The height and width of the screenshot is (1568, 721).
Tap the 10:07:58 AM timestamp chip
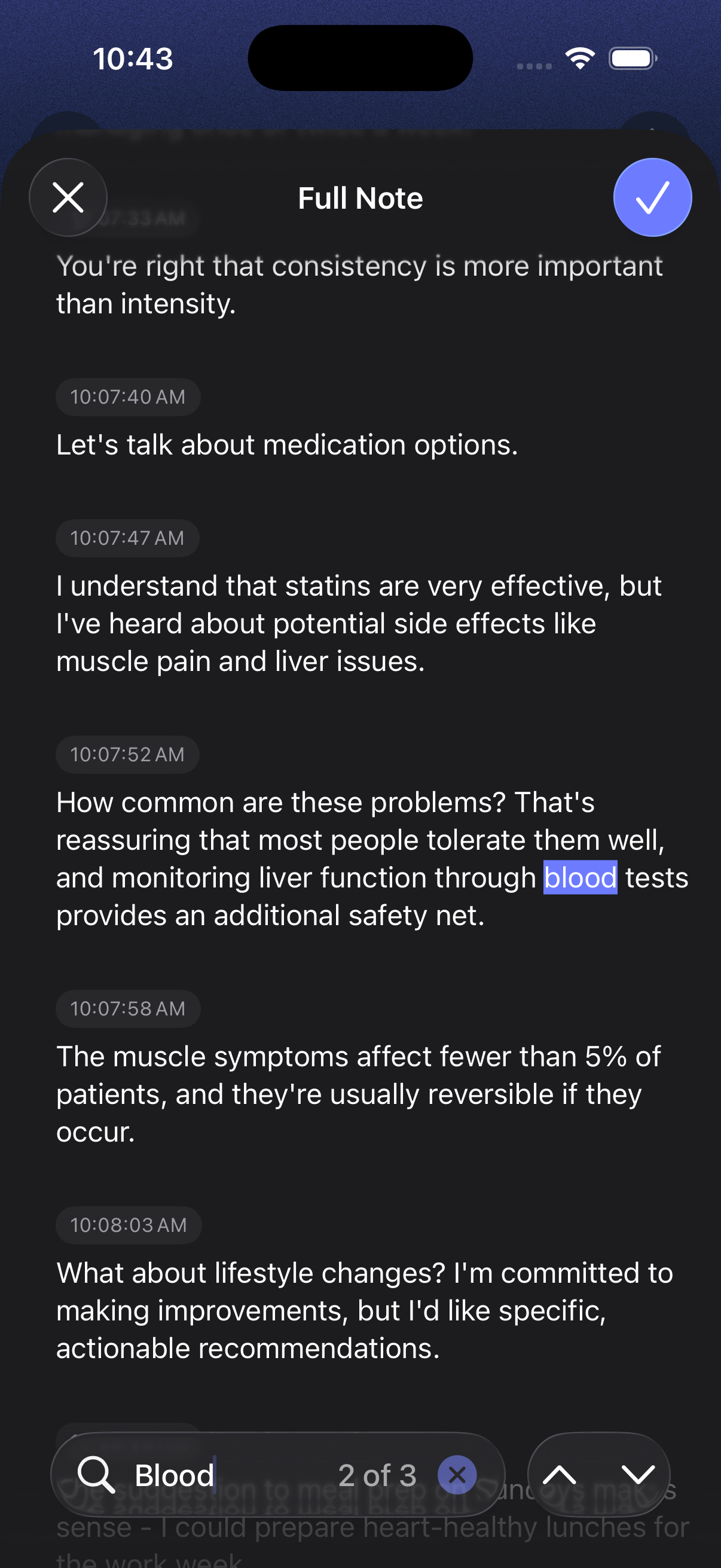point(128,1008)
